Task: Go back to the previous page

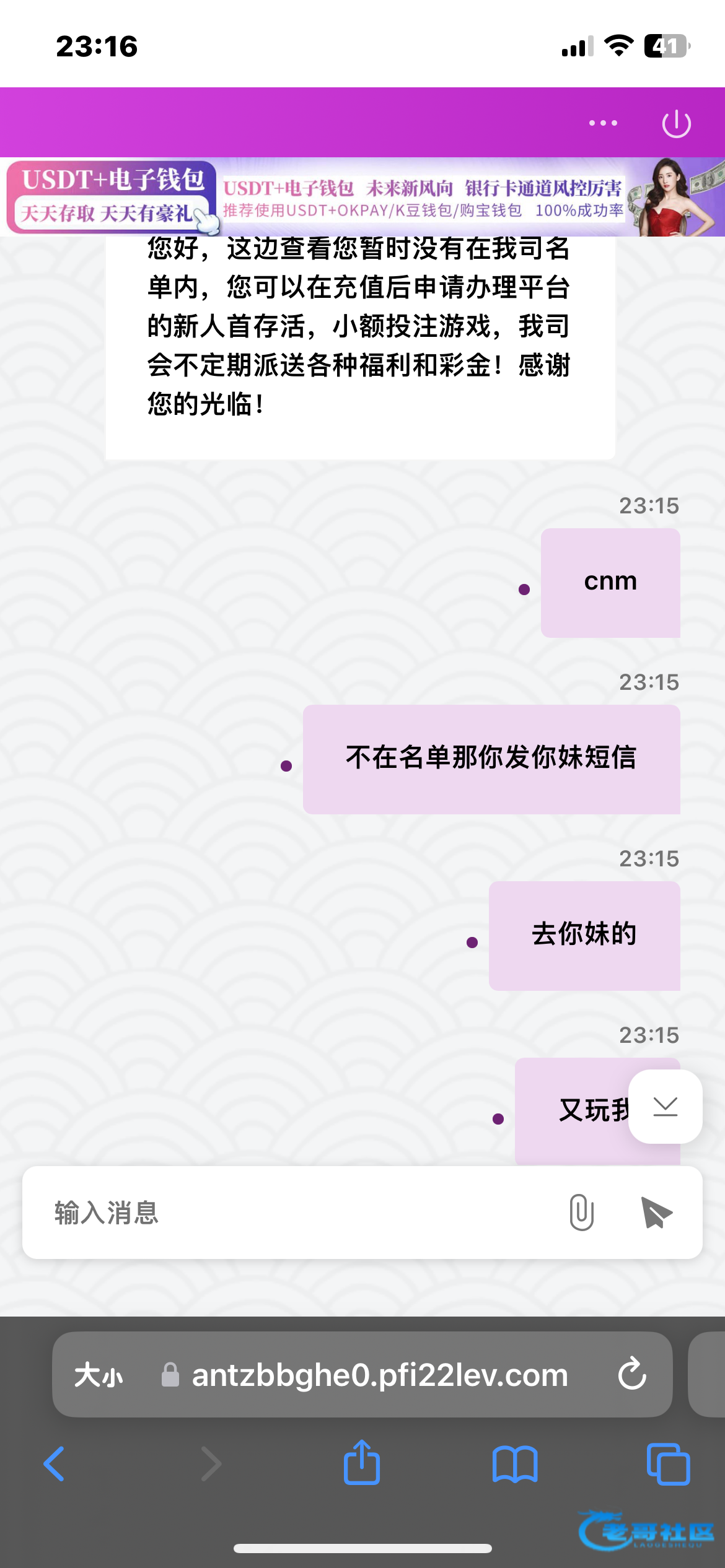Action: [55, 1465]
